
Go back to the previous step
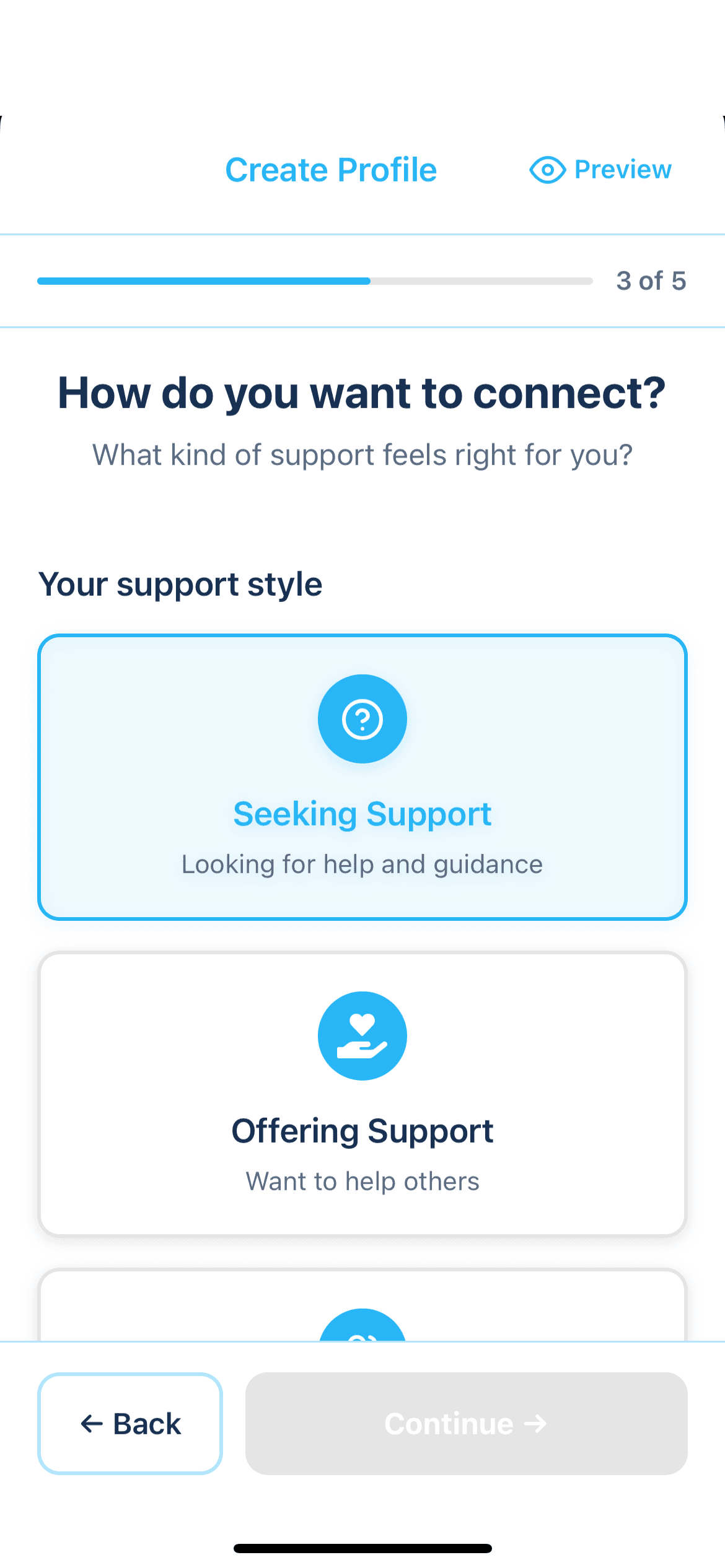click(x=130, y=1424)
